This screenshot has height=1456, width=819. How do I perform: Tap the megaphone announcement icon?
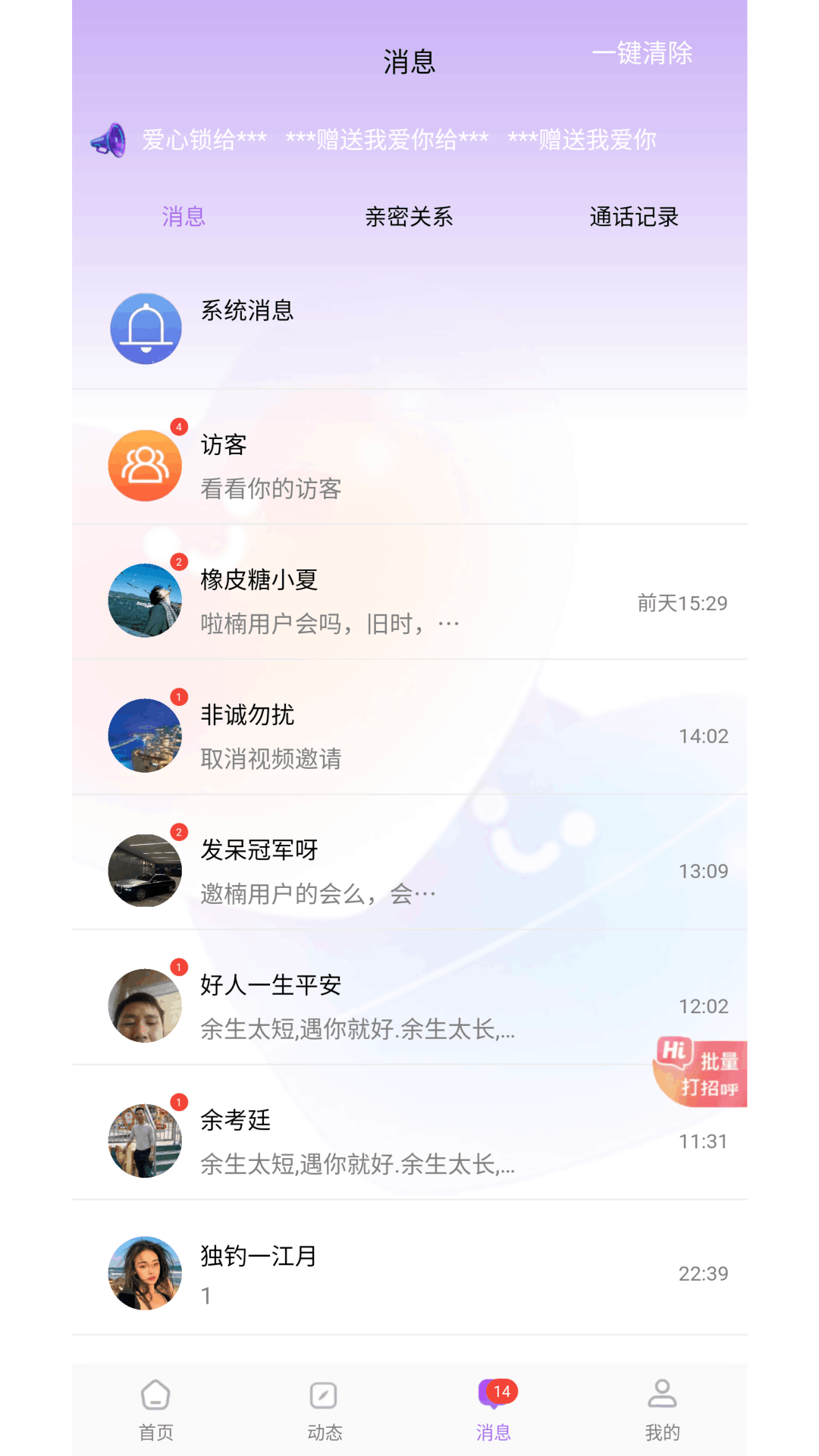point(111,141)
